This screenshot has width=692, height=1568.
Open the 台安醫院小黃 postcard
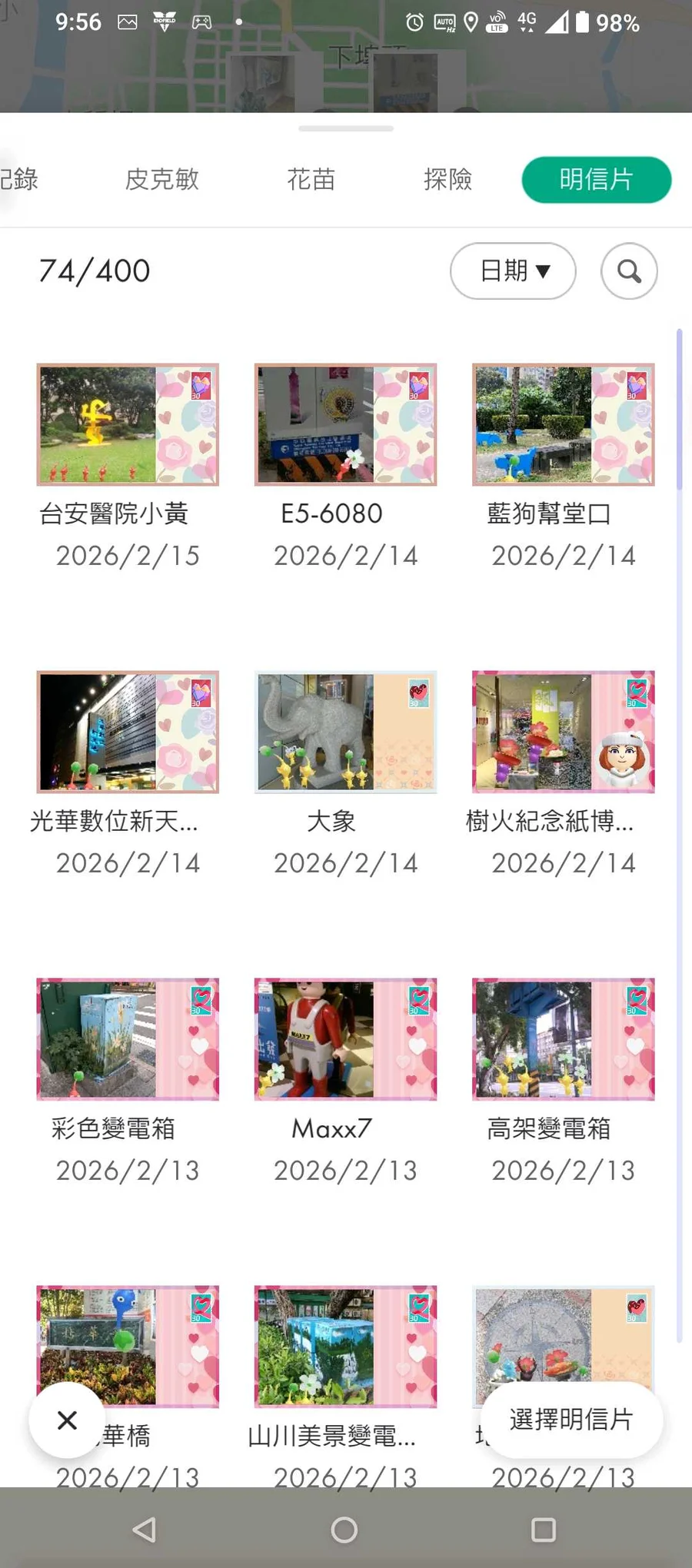click(128, 425)
